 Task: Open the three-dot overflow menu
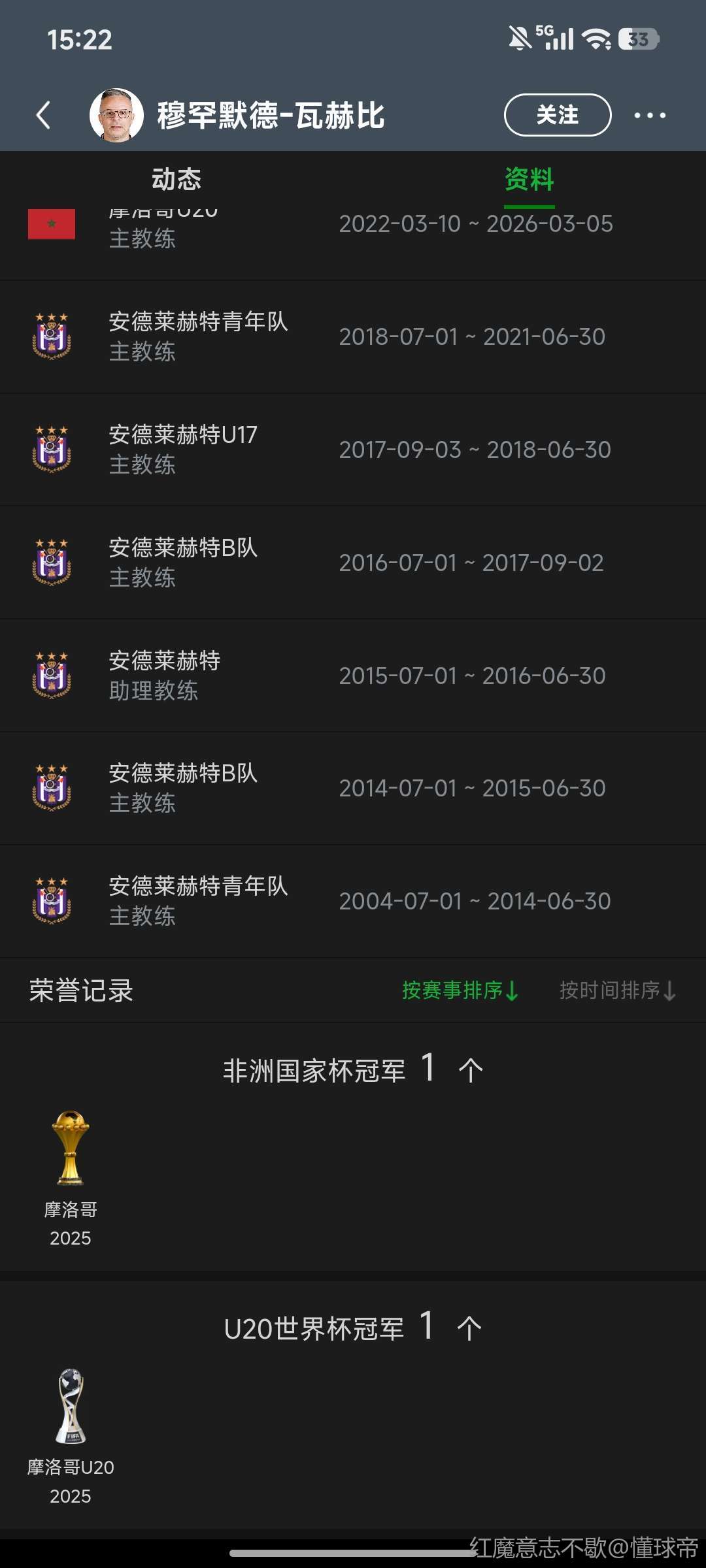coord(650,116)
